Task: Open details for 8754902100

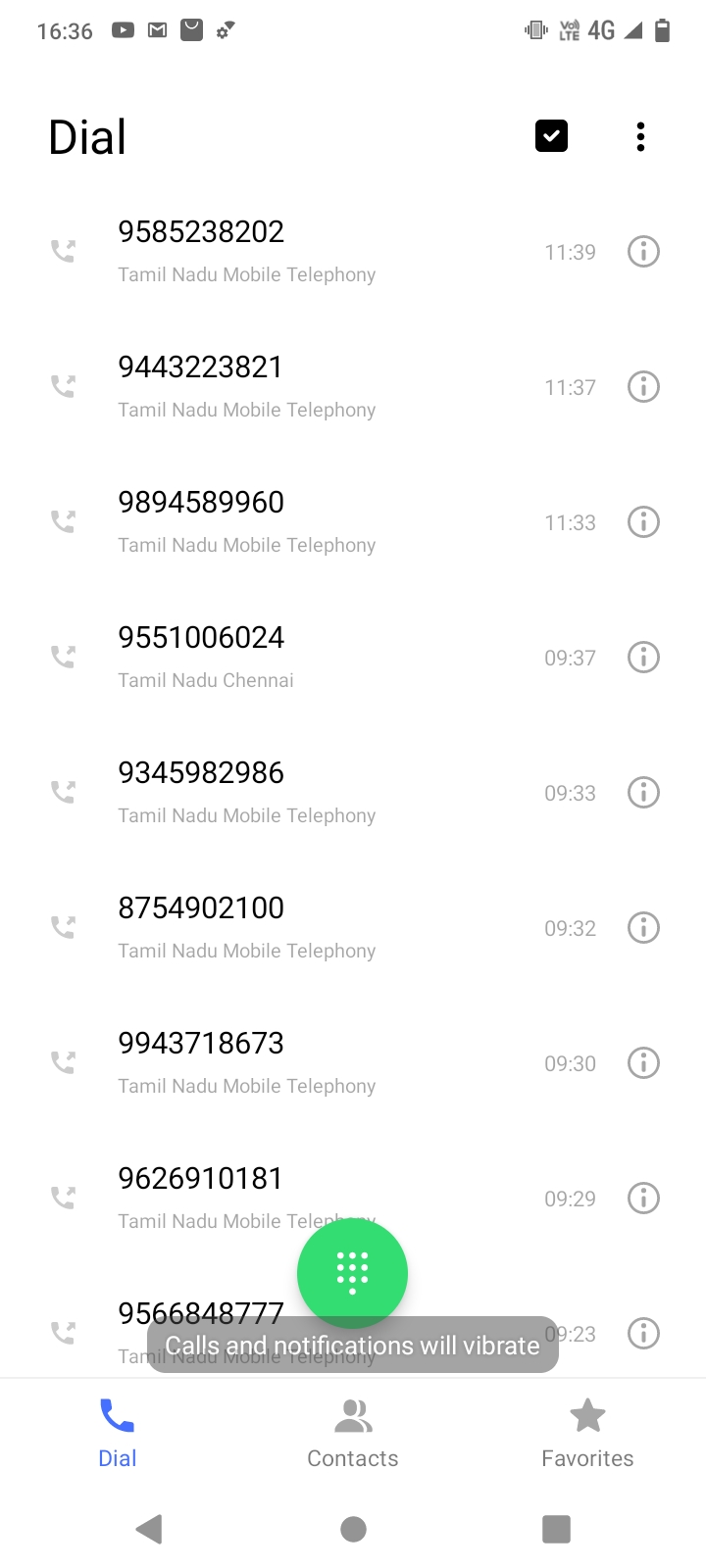Action: click(x=643, y=928)
